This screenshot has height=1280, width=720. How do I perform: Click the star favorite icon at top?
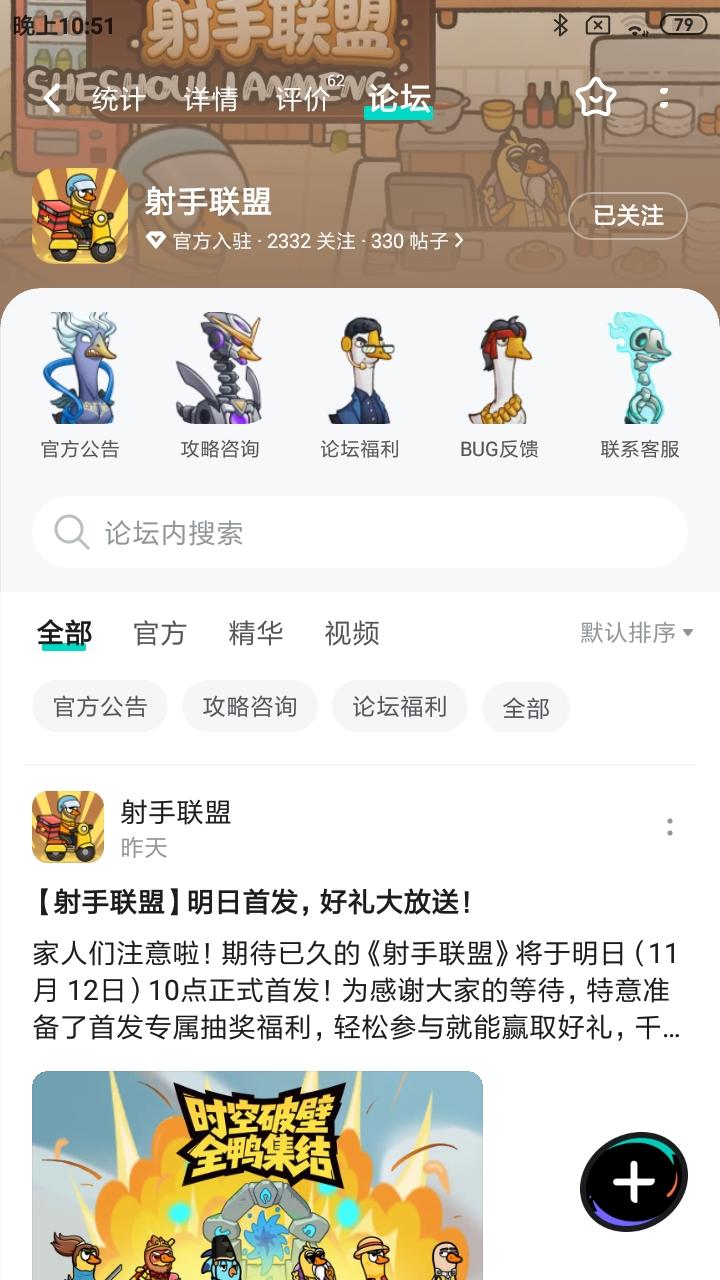pyautogui.click(x=597, y=100)
